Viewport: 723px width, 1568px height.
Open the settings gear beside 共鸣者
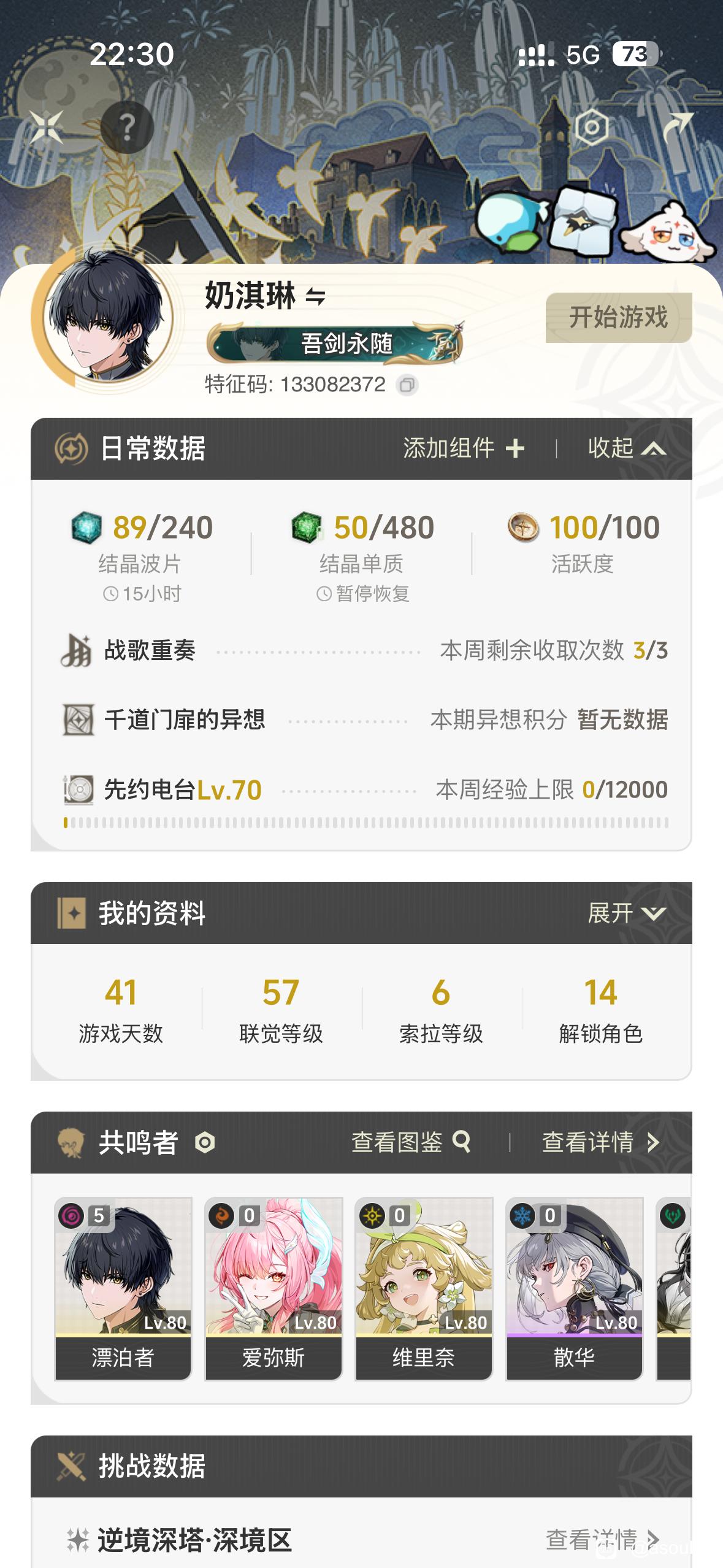click(x=205, y=1143)
